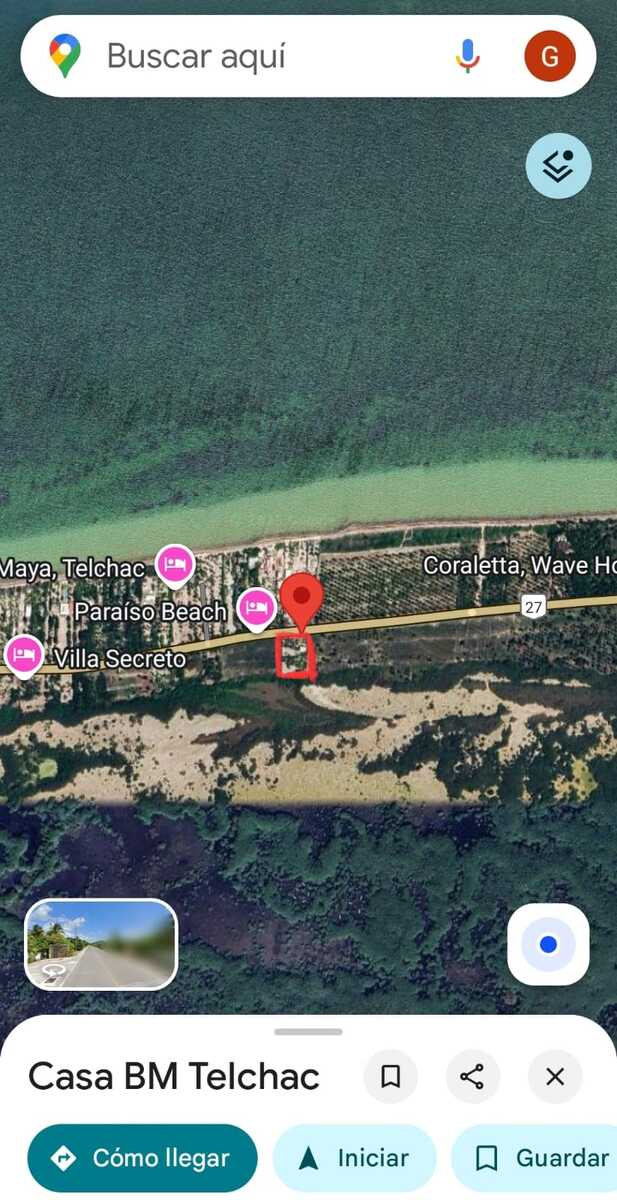Bookmark Casa BM Telchac with the icon

click(x=390, y=1076)
